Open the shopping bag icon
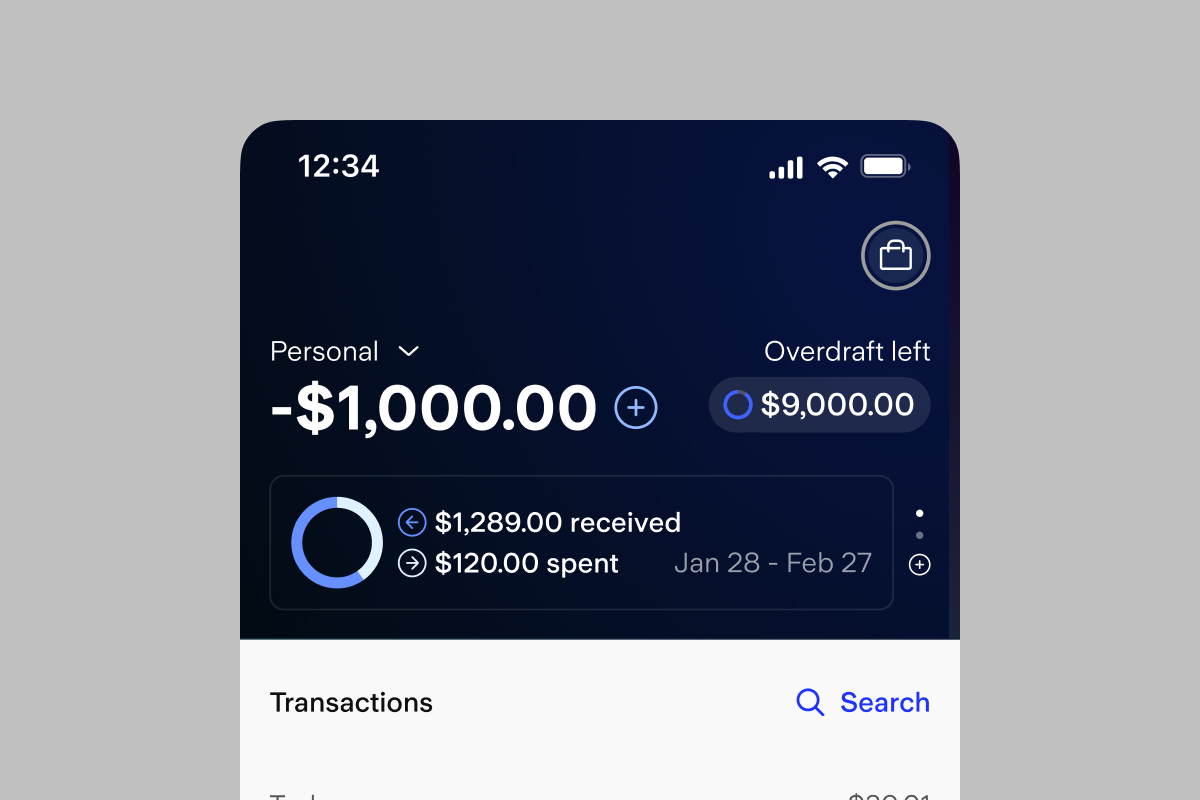Screen dimensions: 1200x800 click(x=895, y=256)
